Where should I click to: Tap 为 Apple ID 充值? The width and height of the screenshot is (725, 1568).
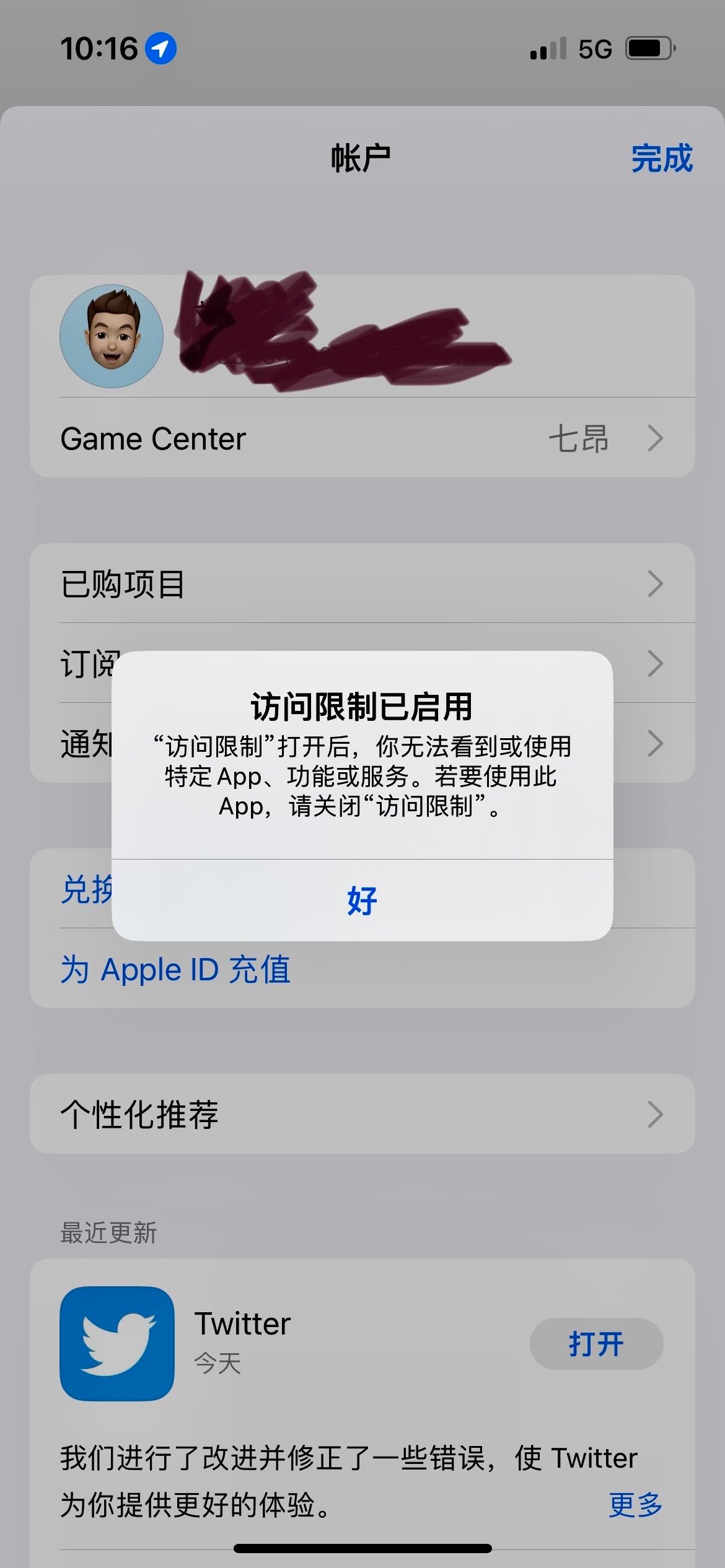pyautogui.click(x=175, y=969)
